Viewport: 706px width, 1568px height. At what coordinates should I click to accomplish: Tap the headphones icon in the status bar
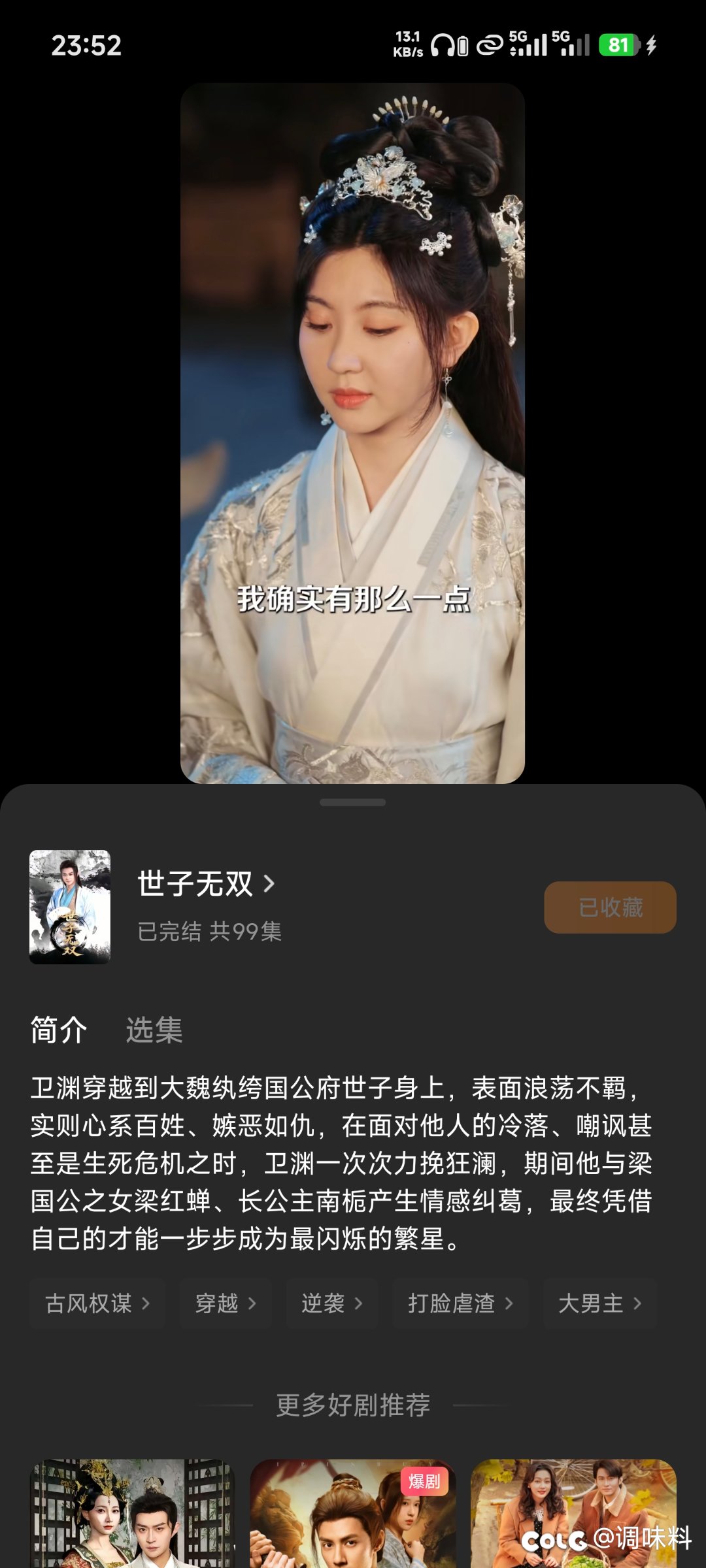pyautogui.click(x=441, y=46)
